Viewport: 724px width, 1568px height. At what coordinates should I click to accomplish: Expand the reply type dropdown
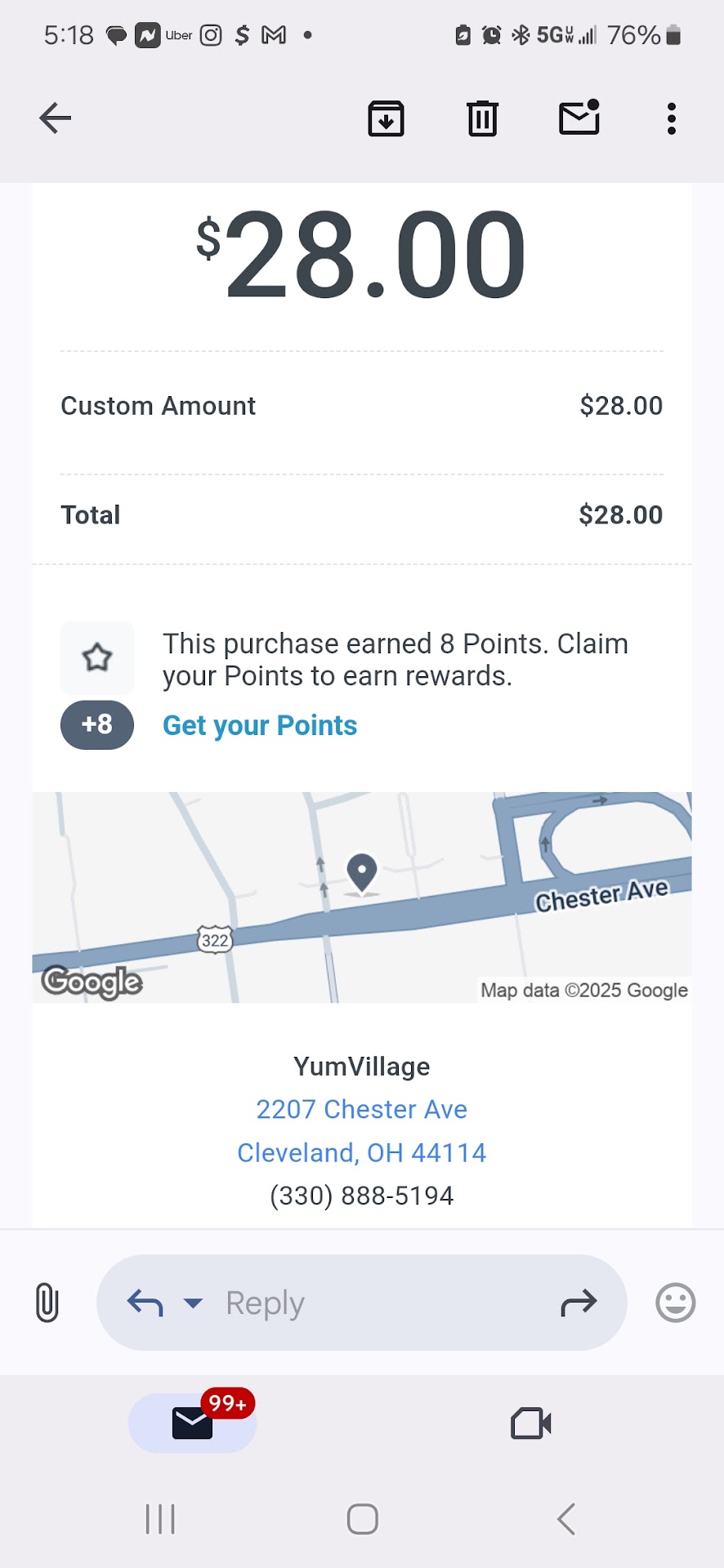(x=193, y=1303)
